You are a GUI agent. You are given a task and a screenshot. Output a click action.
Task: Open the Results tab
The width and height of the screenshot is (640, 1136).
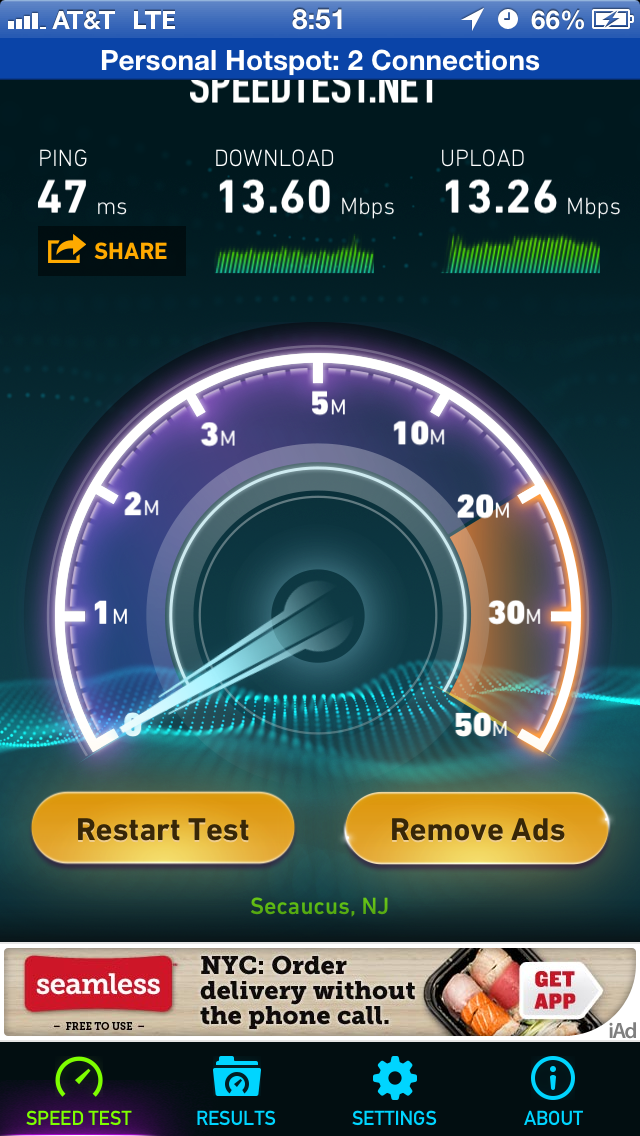click(x=236, y=1091)
